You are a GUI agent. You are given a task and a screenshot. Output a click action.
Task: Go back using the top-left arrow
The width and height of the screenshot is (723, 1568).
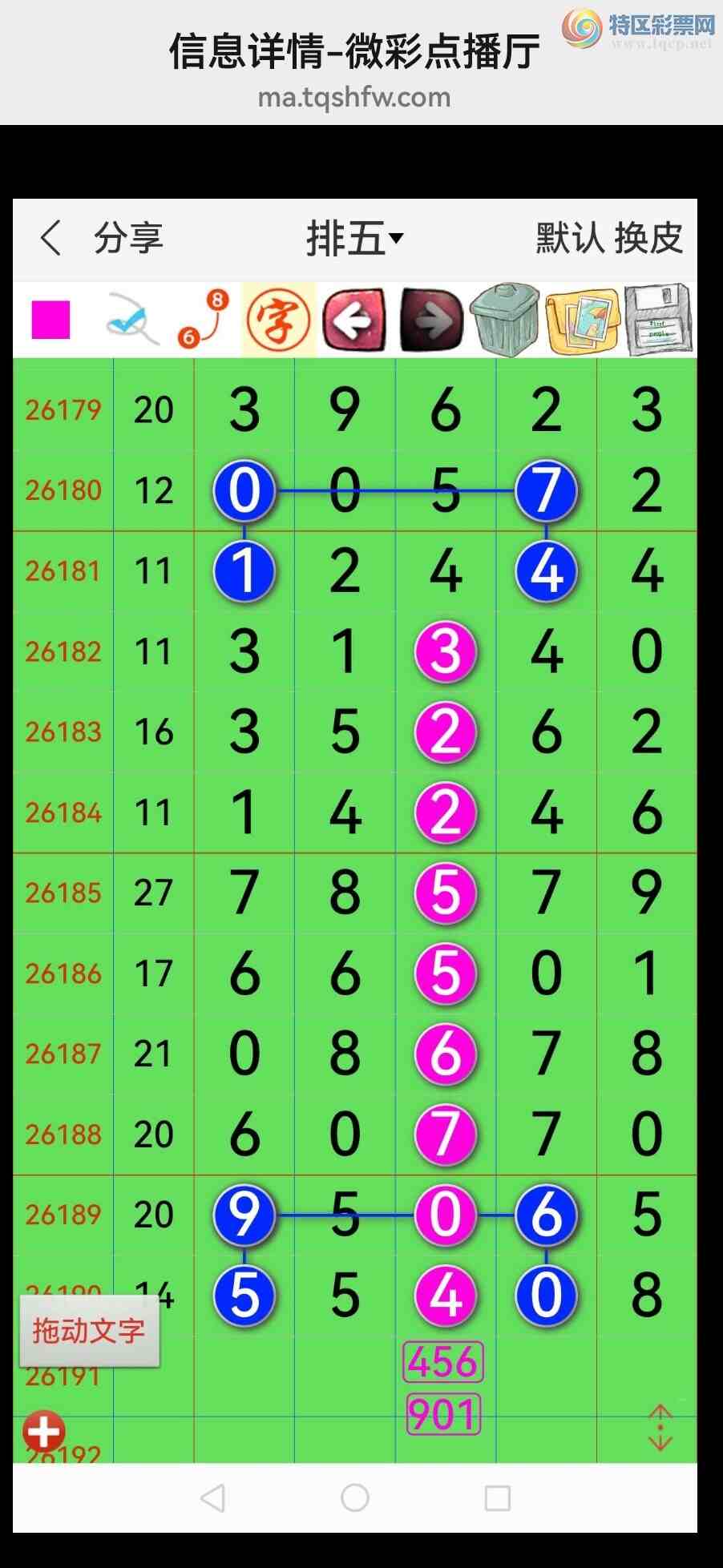[x=50, y=238]
